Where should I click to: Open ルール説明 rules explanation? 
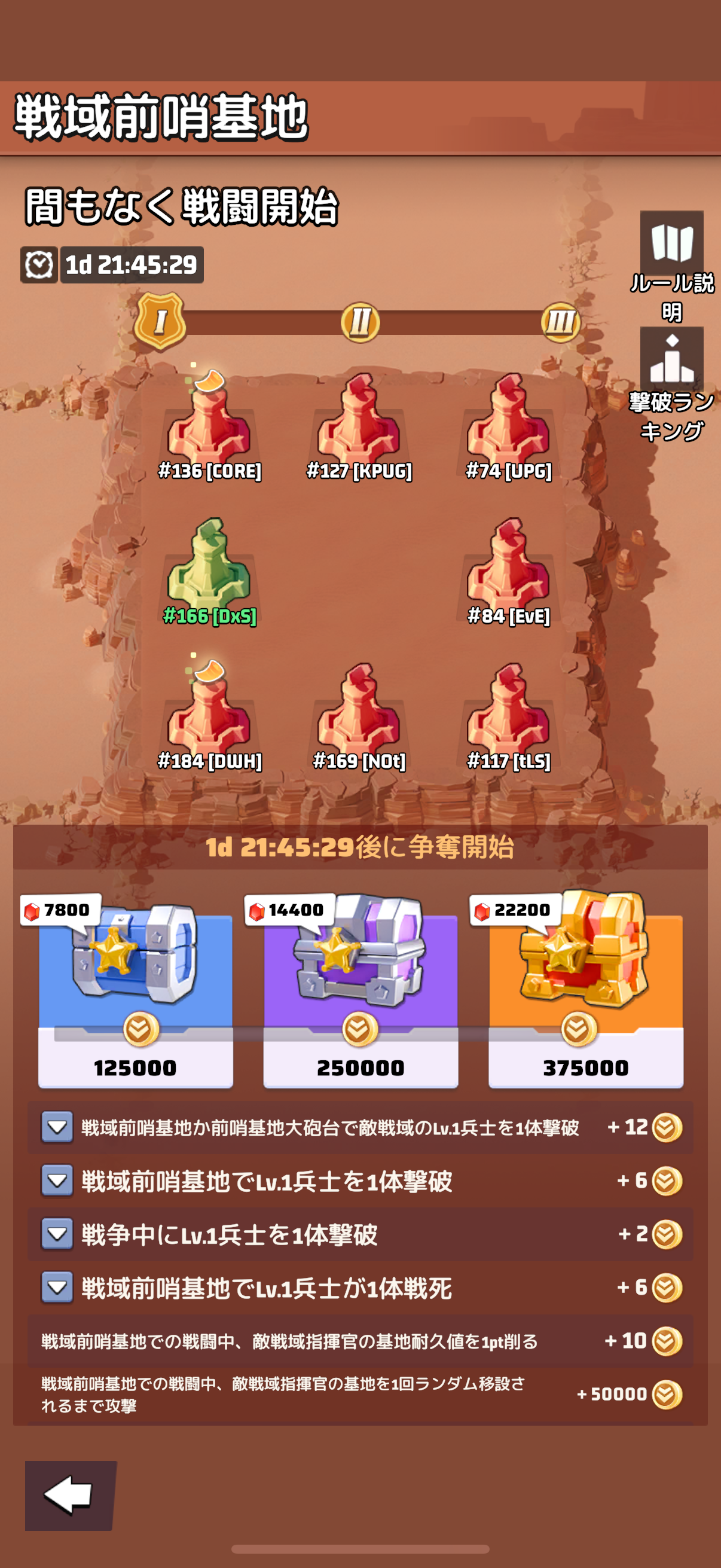click(x=671, y=243)
